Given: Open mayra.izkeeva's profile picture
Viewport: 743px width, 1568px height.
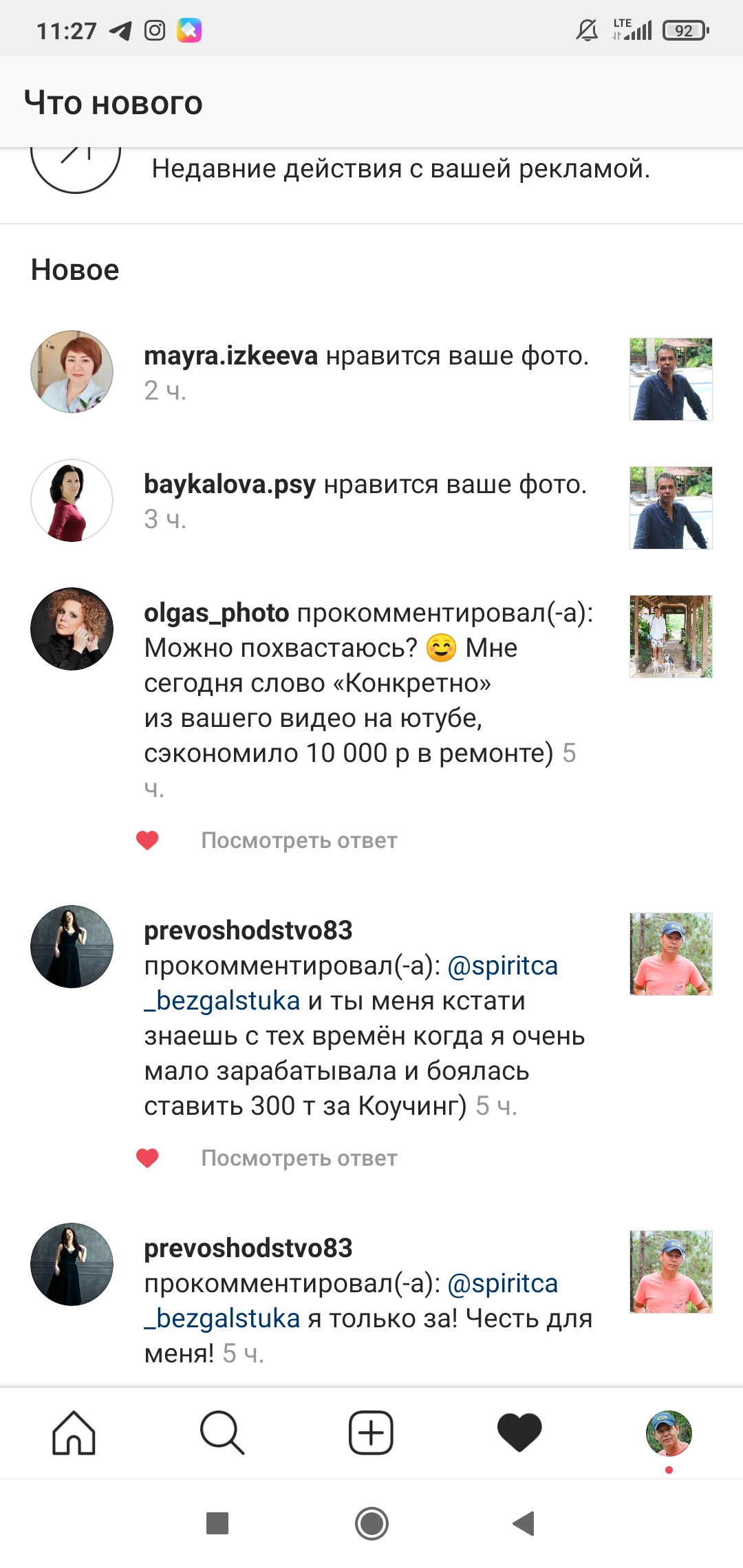Looking at the screenshot, I should click(72, 371).
